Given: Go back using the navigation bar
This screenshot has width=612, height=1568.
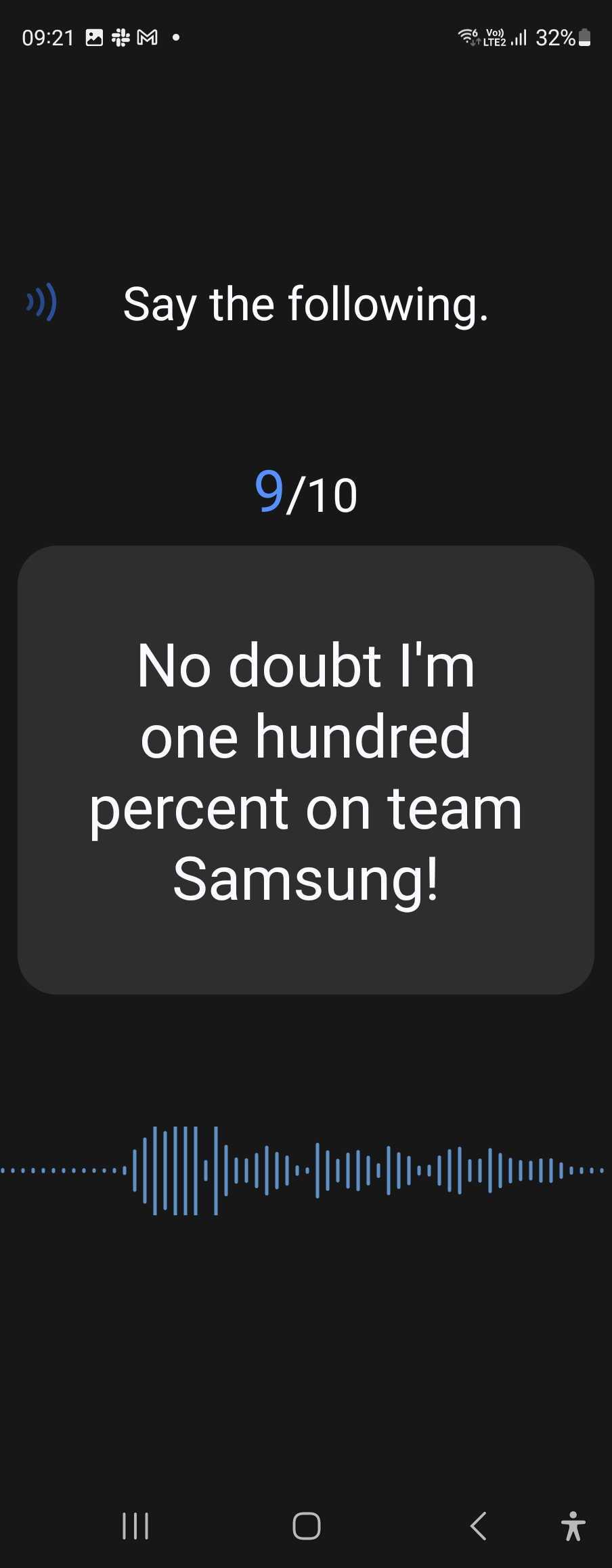Looking at the screenshot, I should point(478,1526).
